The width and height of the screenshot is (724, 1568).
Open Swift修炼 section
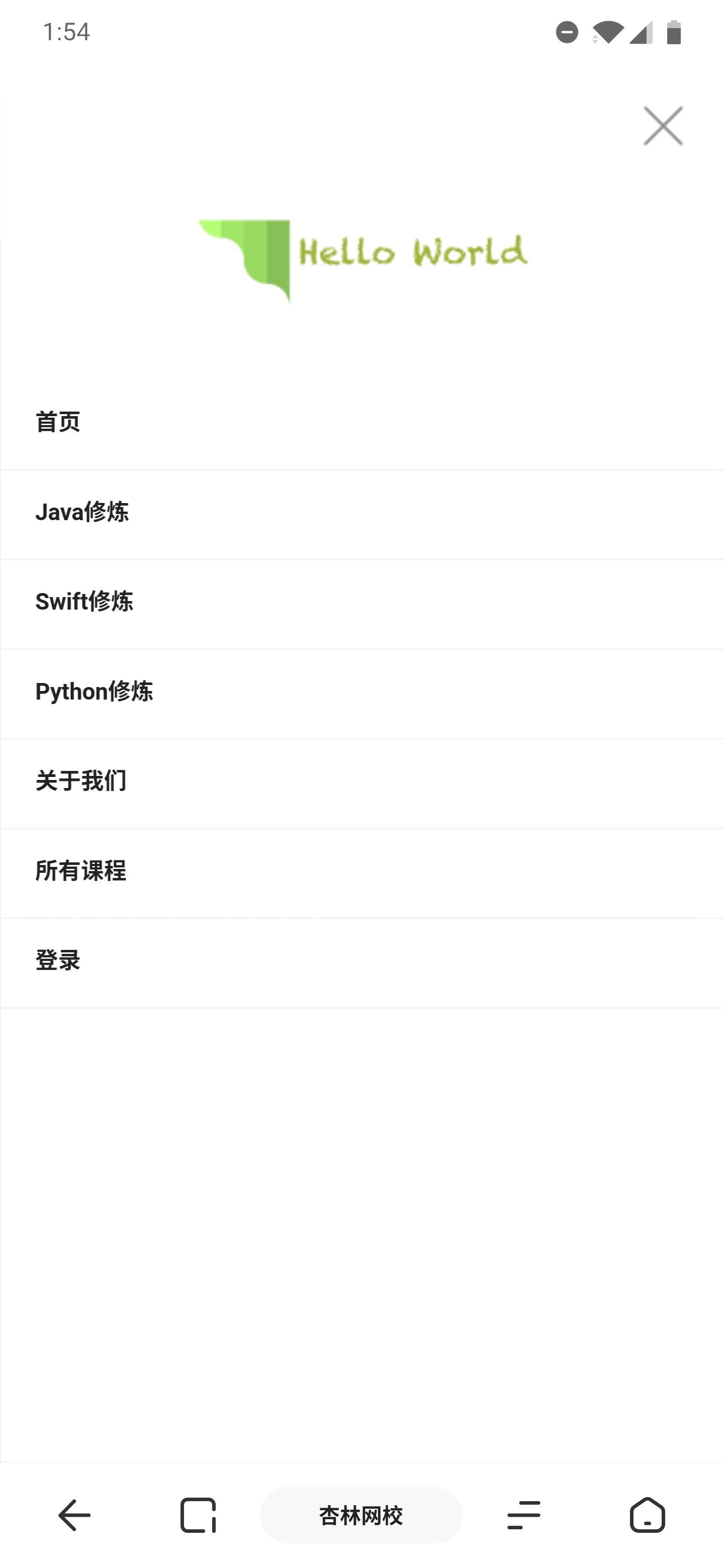pos(84,602)
